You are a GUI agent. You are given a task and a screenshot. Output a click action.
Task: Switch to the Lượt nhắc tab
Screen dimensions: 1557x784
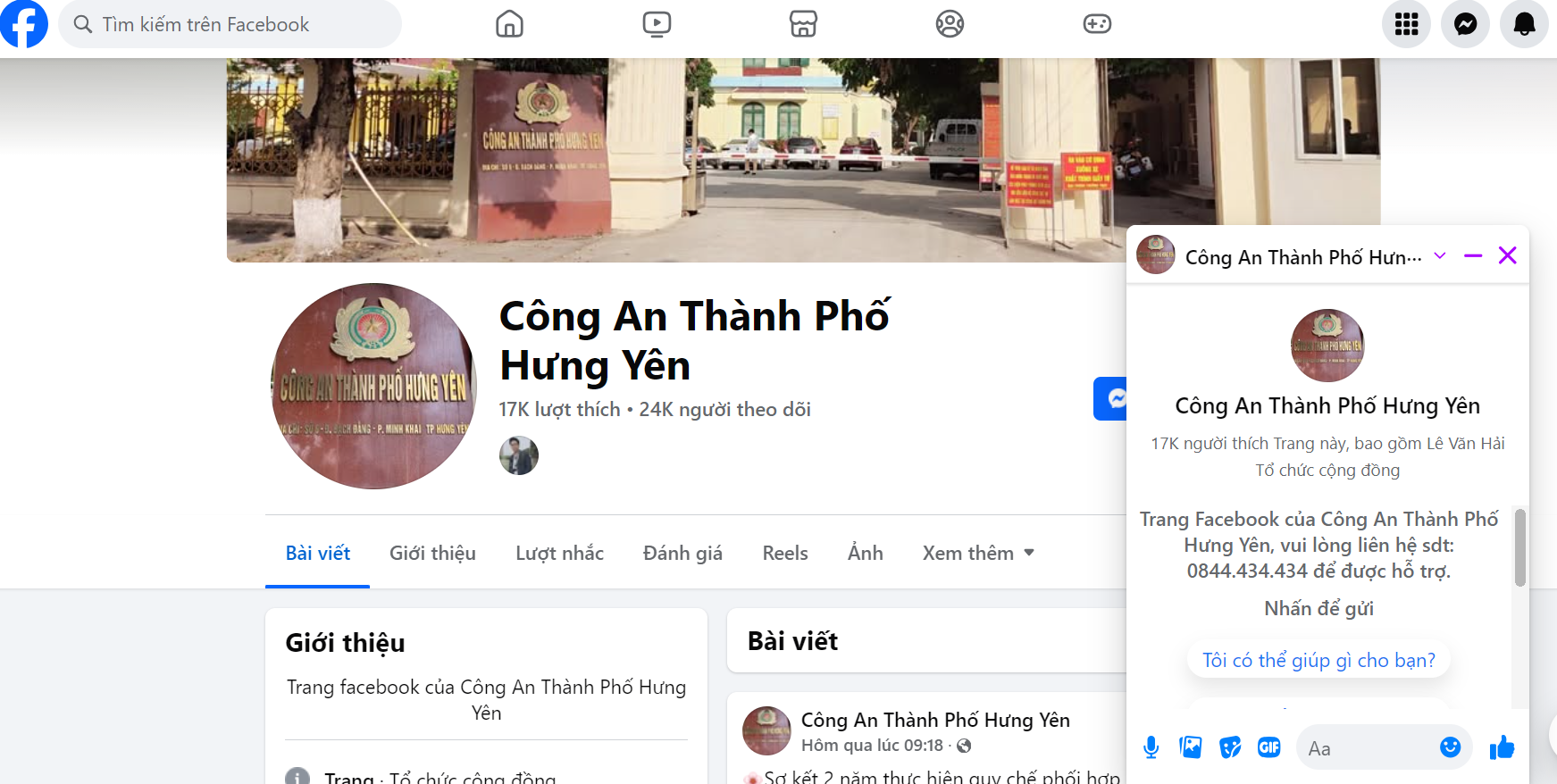click(x=559, y=553)
